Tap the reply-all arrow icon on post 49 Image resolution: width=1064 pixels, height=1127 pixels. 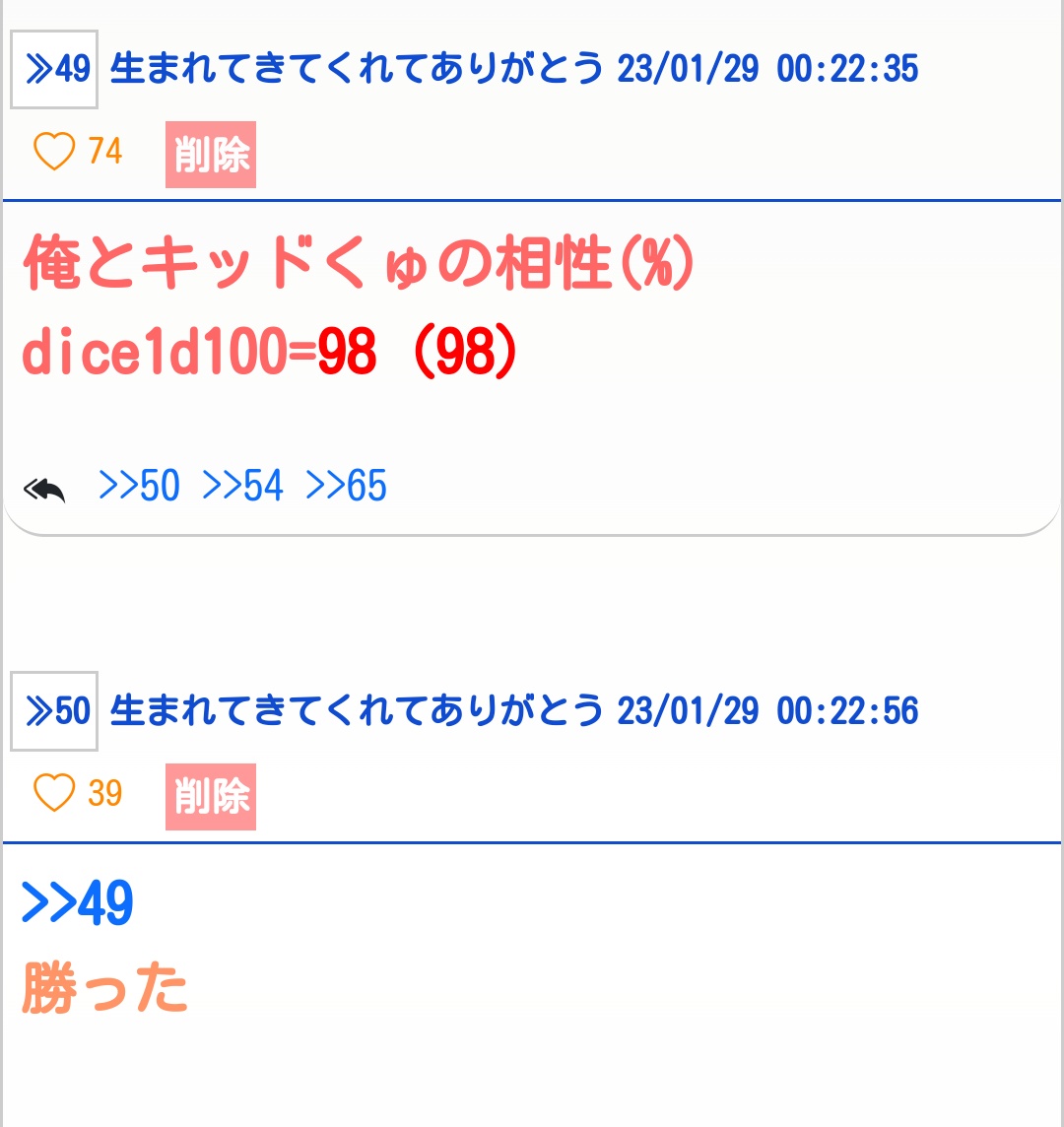pyautogui.click(x=45, y=490)
